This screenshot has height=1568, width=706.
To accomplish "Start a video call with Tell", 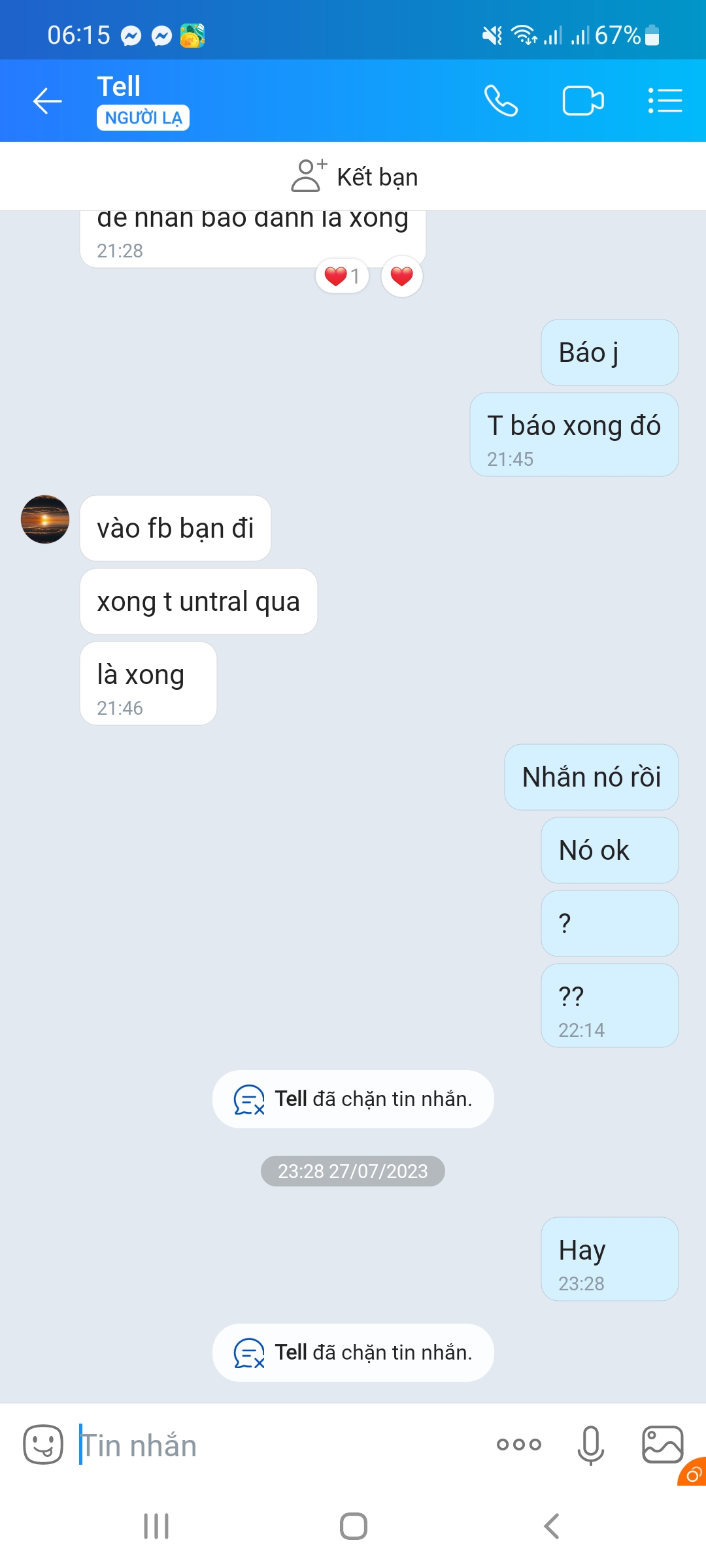I will click(582, 101).
